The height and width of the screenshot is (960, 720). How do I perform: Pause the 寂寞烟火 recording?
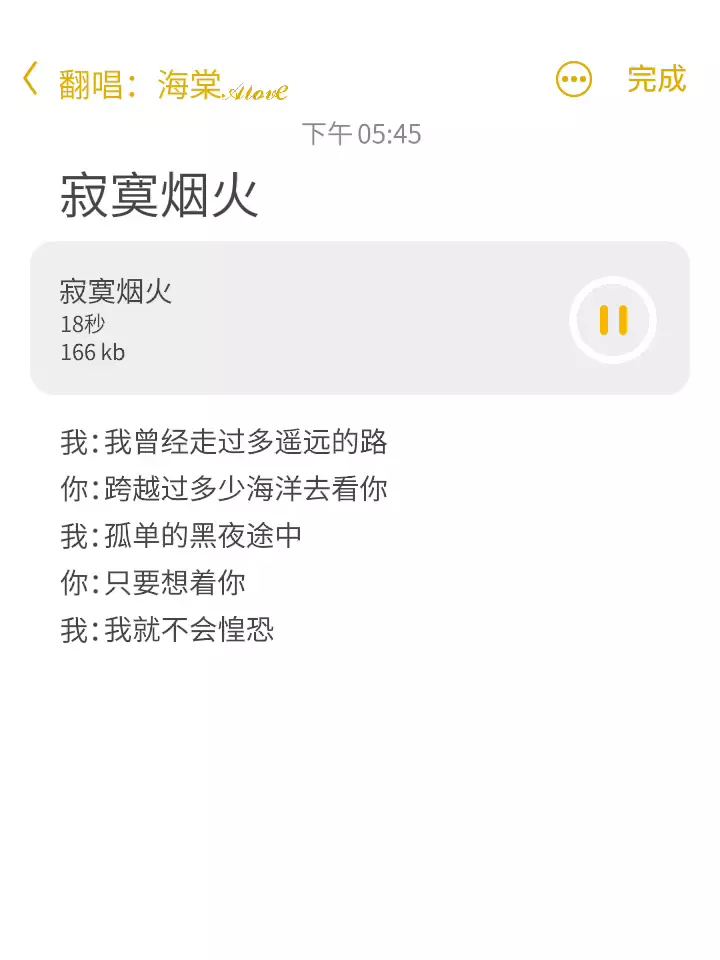tap(612, 320)
